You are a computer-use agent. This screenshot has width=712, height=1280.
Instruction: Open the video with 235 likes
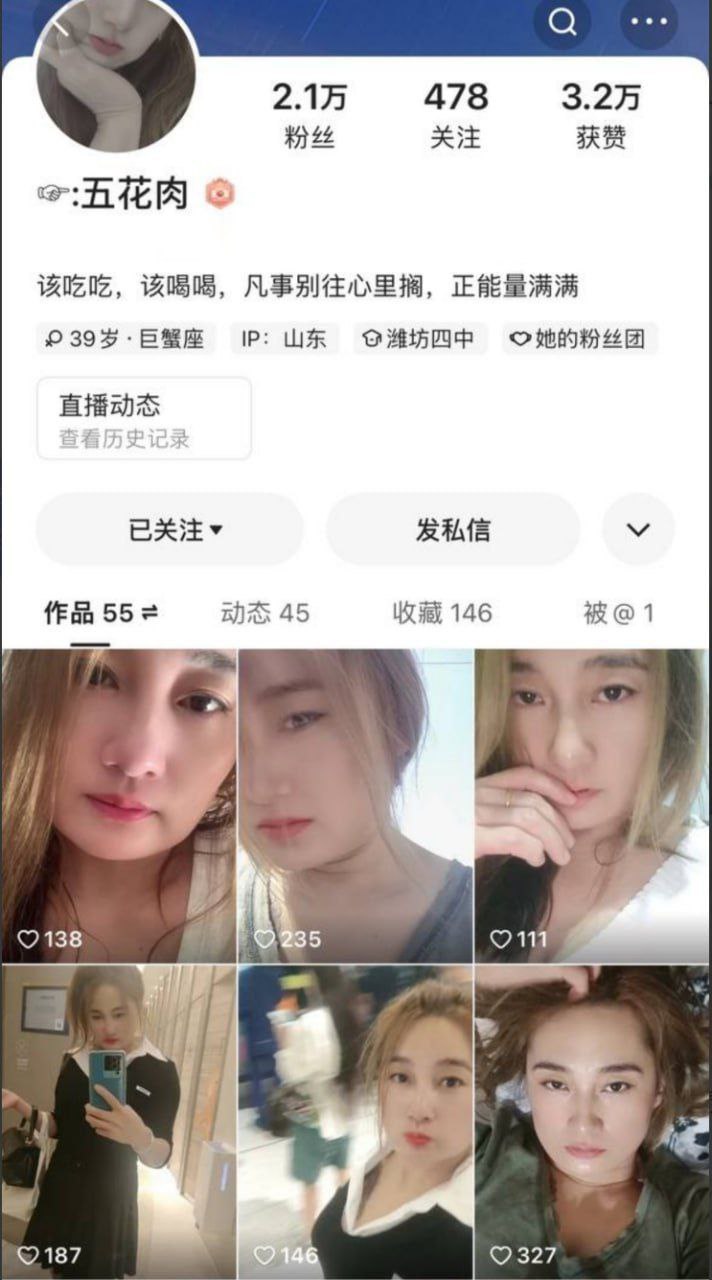(x=355, y=805)
